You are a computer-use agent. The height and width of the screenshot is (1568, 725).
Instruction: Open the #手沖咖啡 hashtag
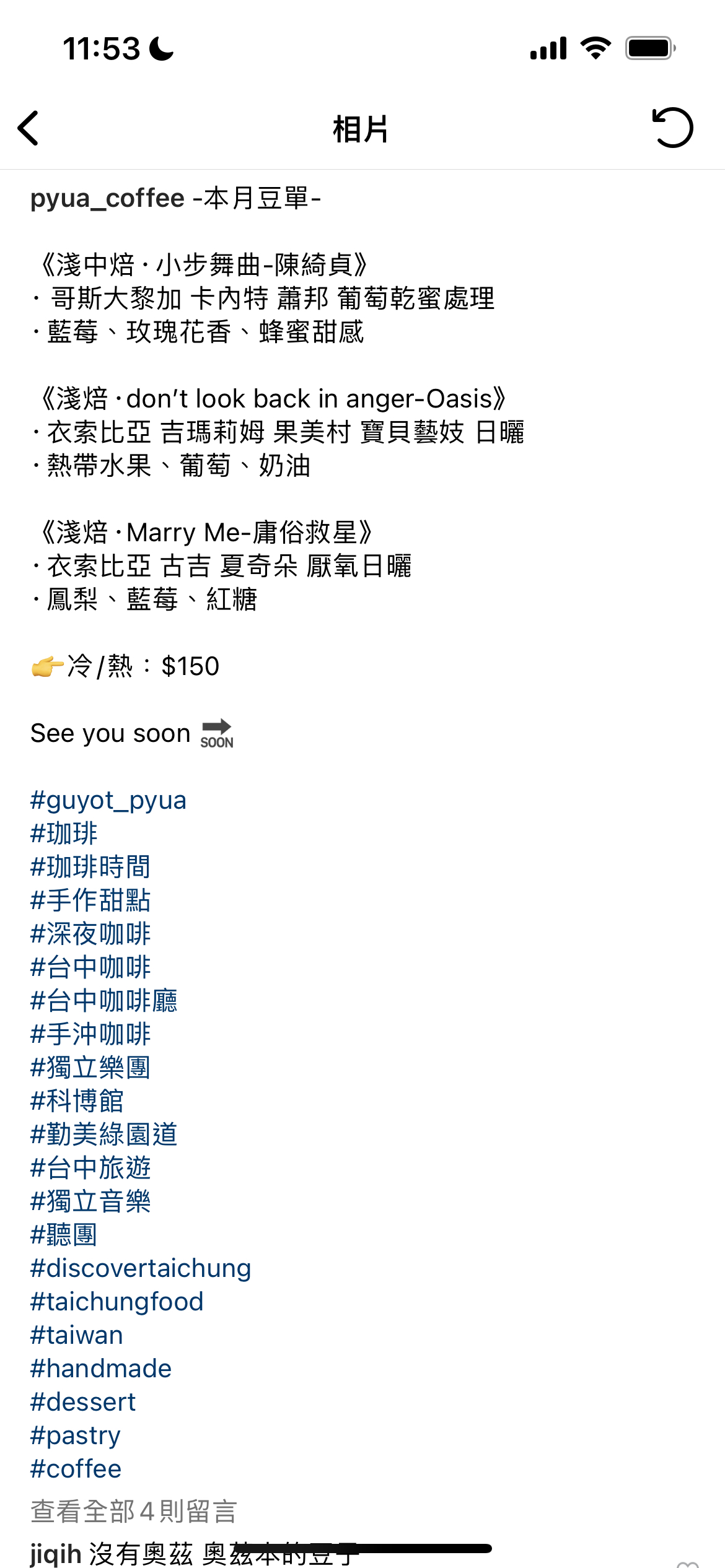tap(90, 1034)
